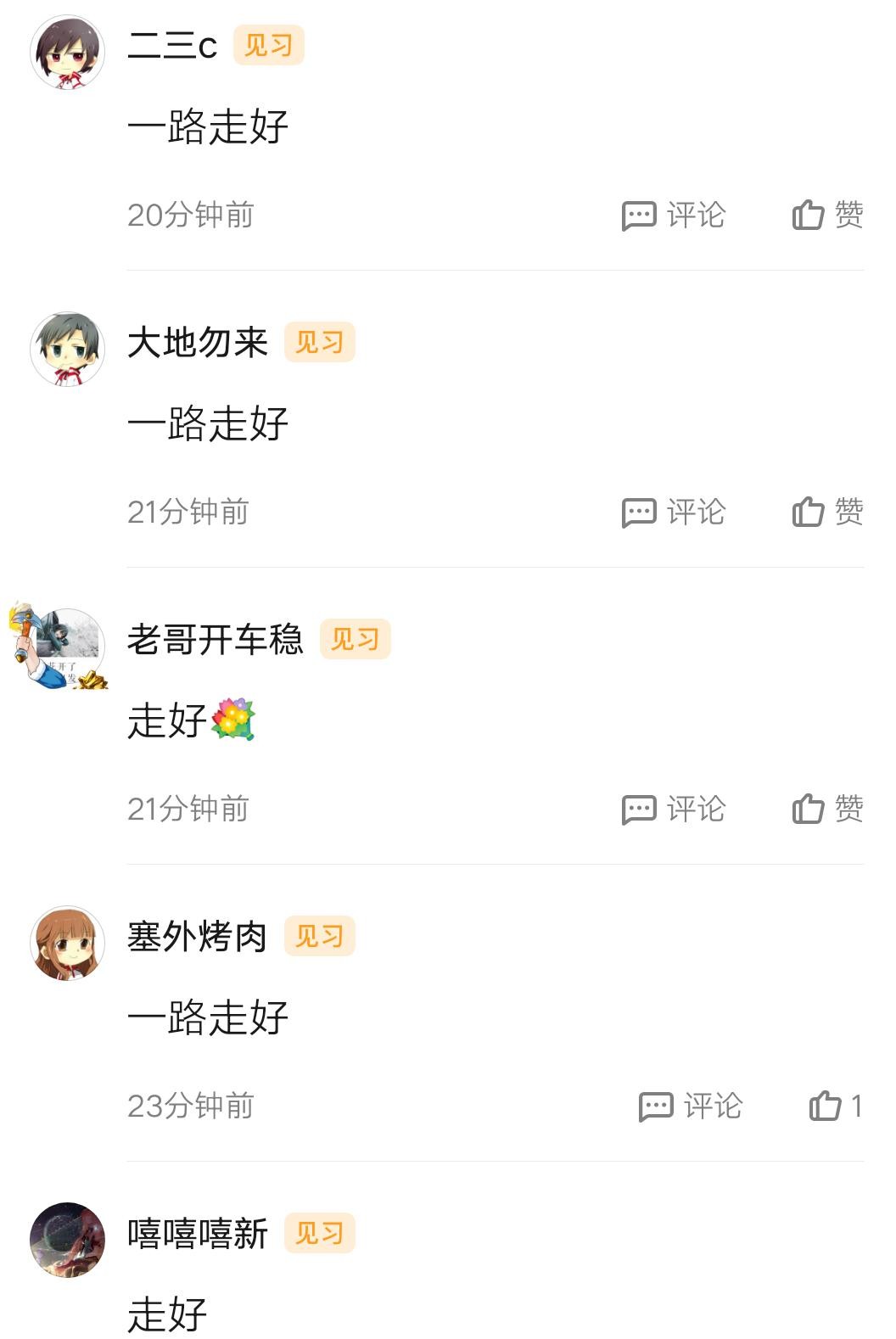This screenshot has height=1339, width=896.
Task: Like 塞外烤肉's comment with 1 like
Action: [835, 1106]
